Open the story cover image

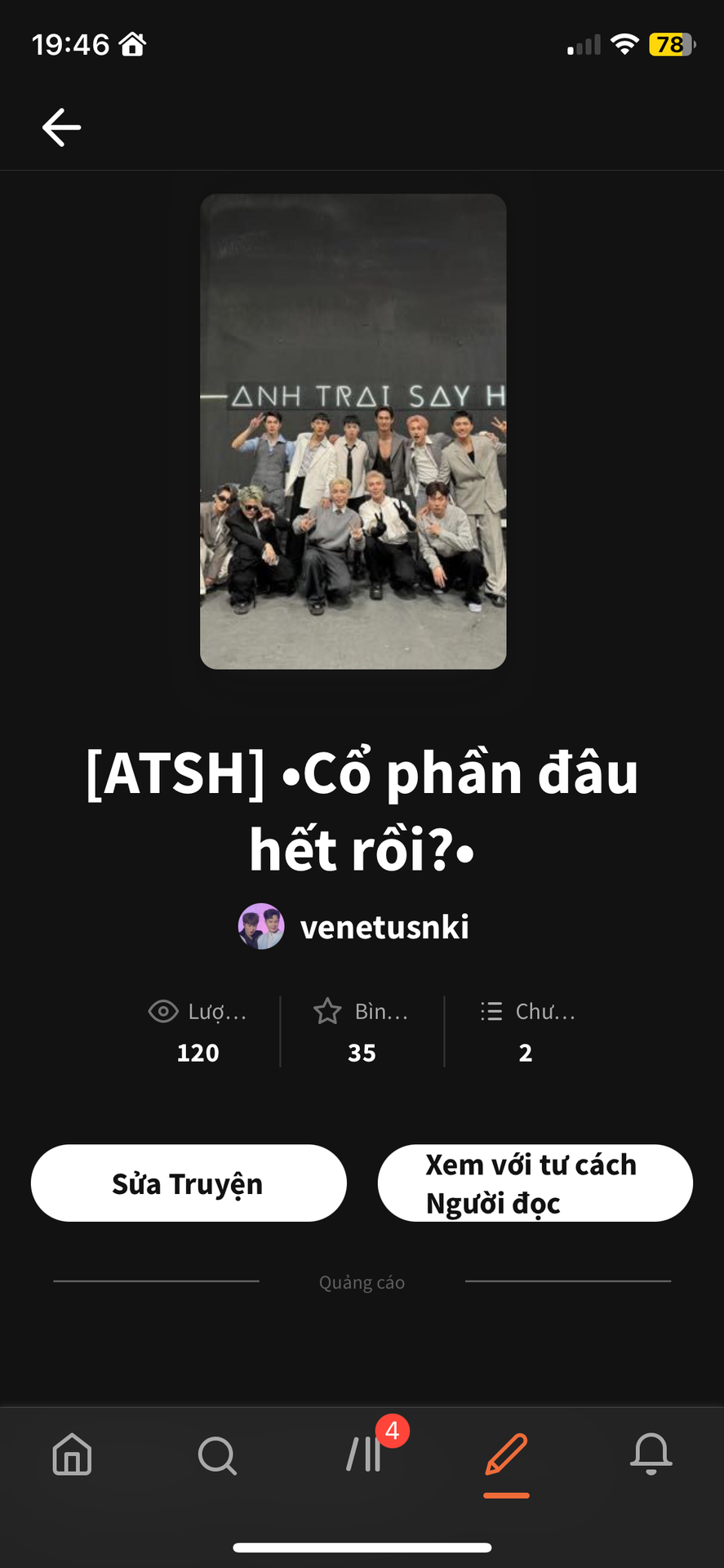(353, 431)
